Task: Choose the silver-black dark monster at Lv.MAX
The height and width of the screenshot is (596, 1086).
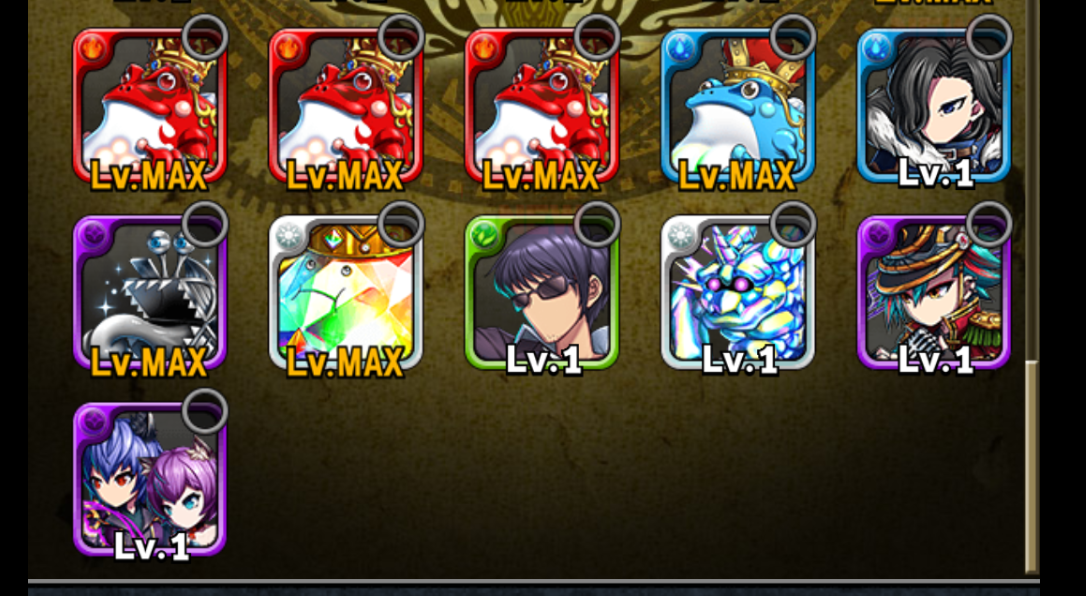Action: click(150, 293)
